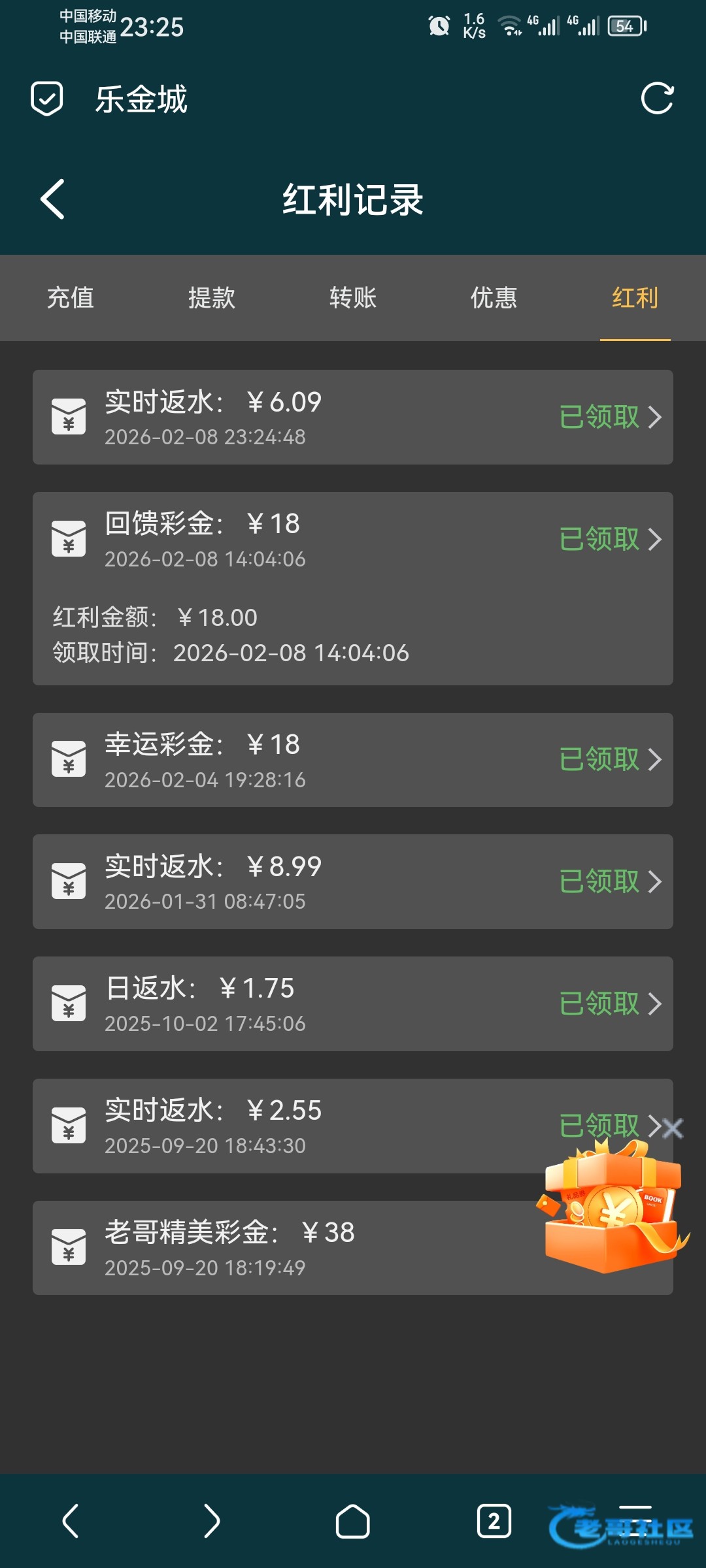This screenshot has height=1568, width=706.
Task: Reload the page with refresh icon
Action: coord(657,99)
